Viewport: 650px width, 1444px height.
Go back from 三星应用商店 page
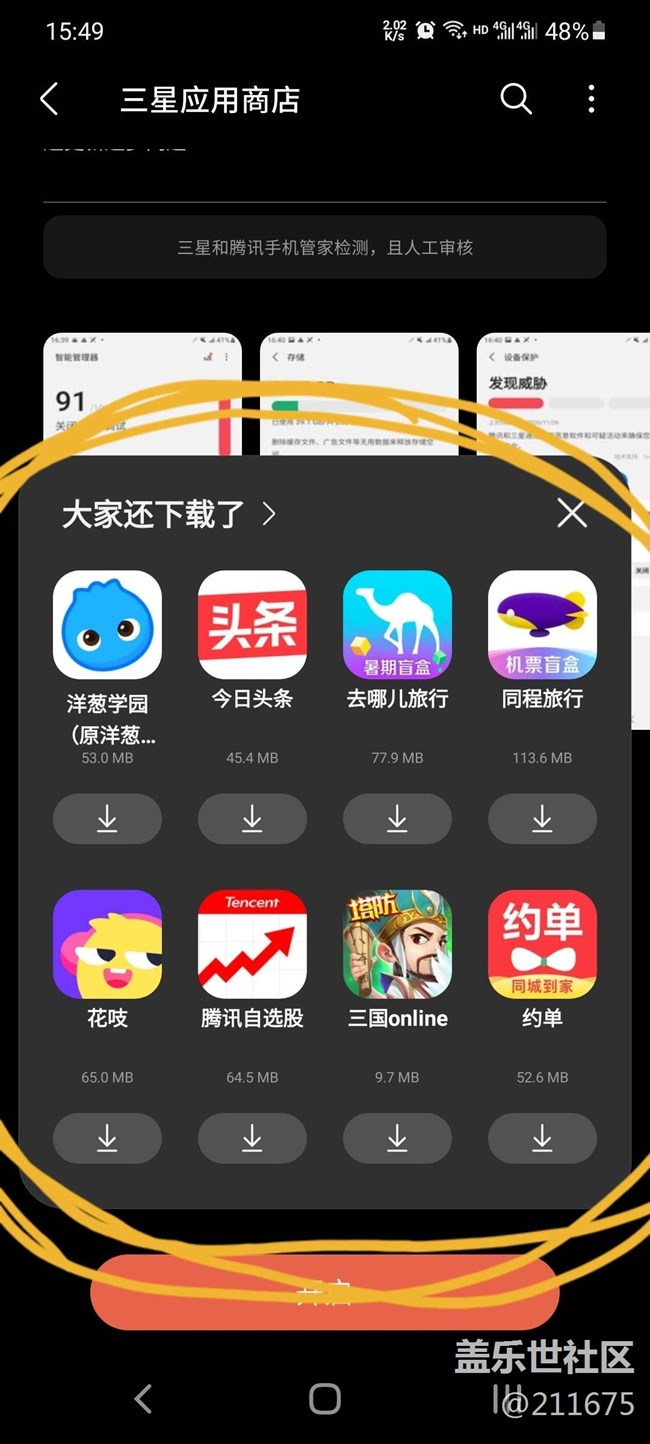click(x=49, y=99)
